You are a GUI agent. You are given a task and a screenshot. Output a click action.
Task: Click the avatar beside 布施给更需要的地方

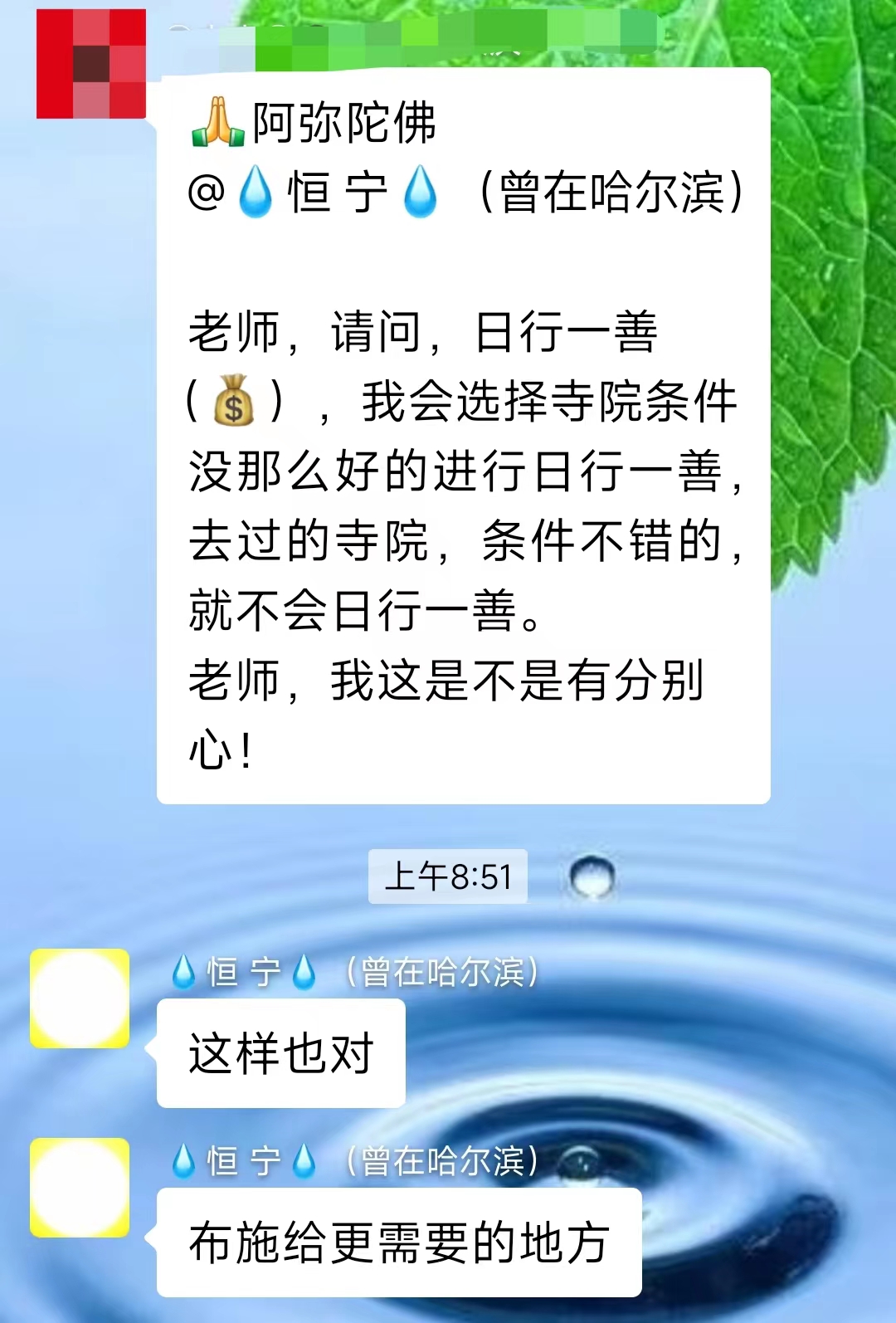tap(80, 1189)
